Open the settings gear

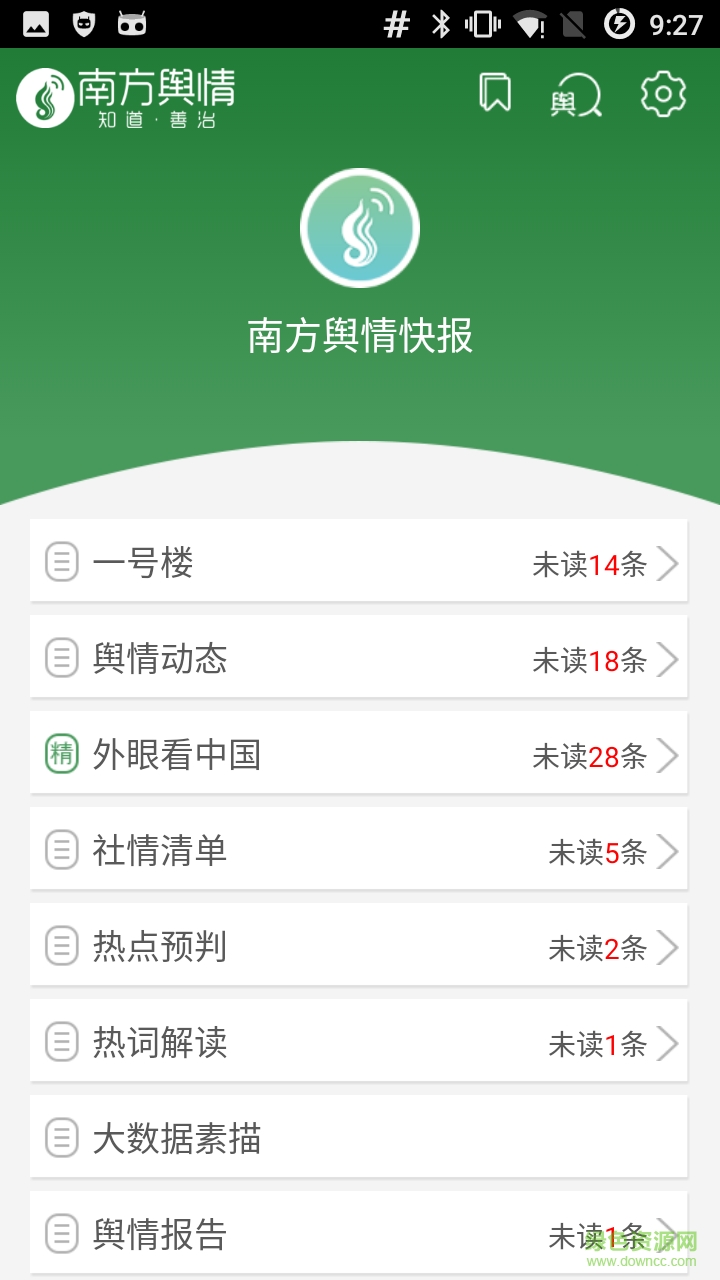[x=663, y=94]
